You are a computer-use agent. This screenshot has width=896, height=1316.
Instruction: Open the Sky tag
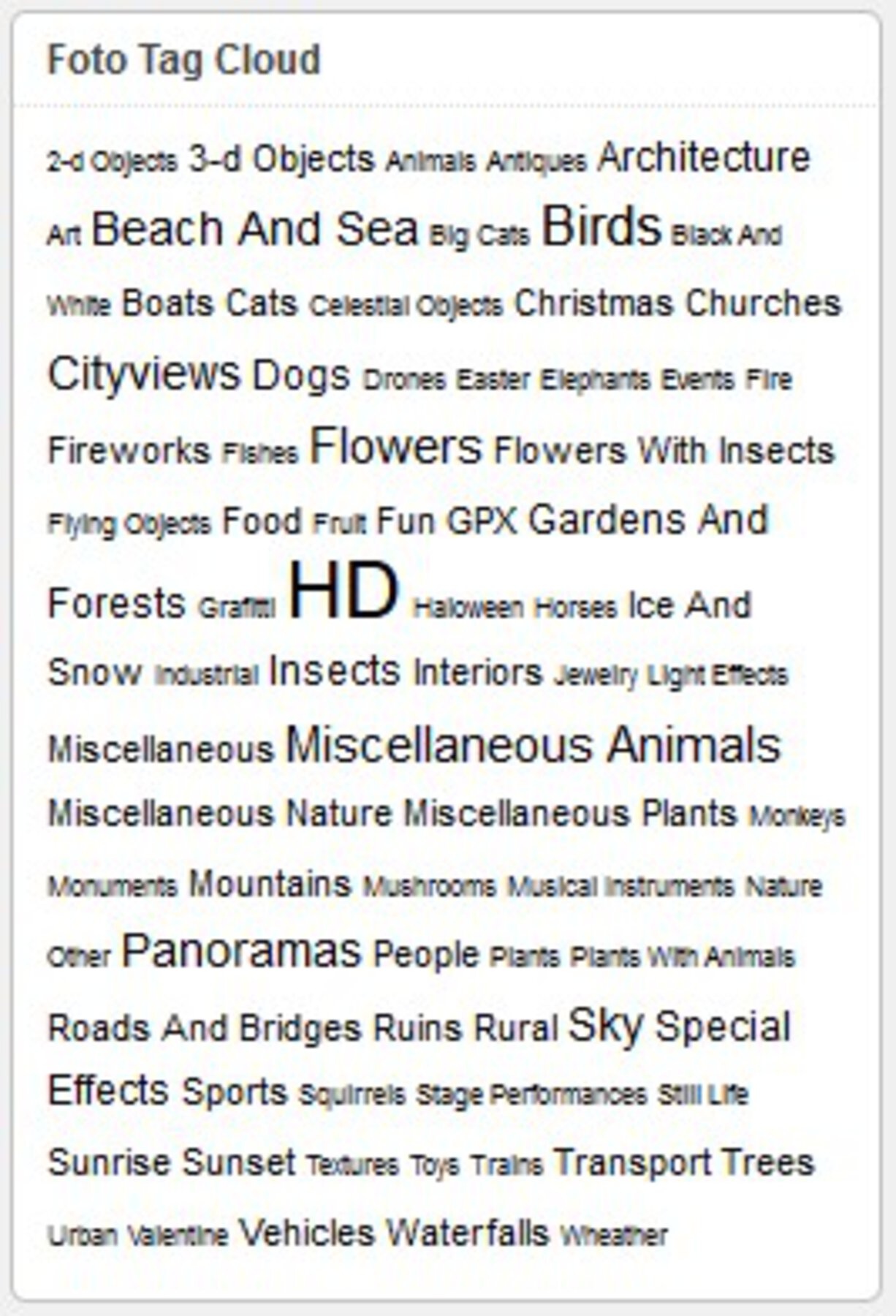point(605,1024)
